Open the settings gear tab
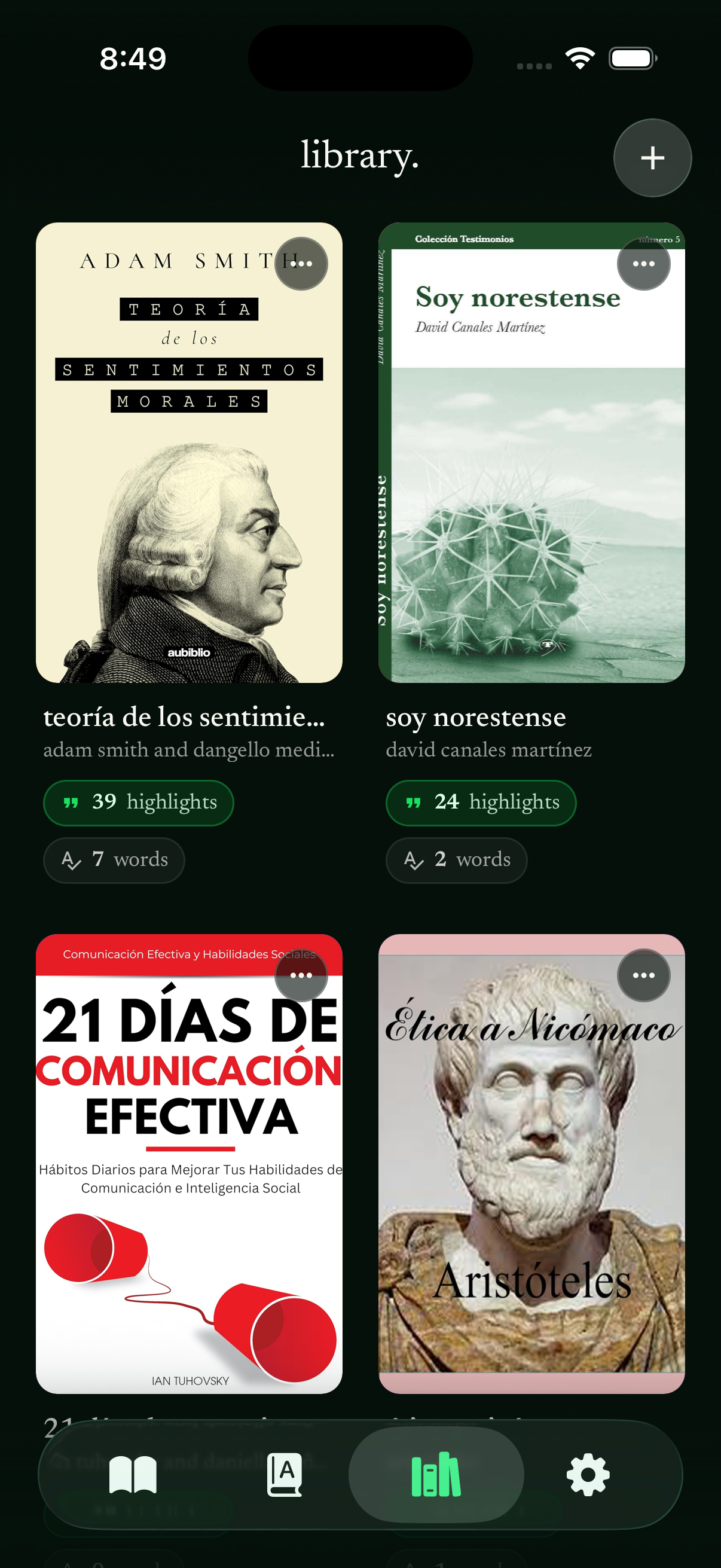Screen dimensions: 721x1568 pos(588,1474)
